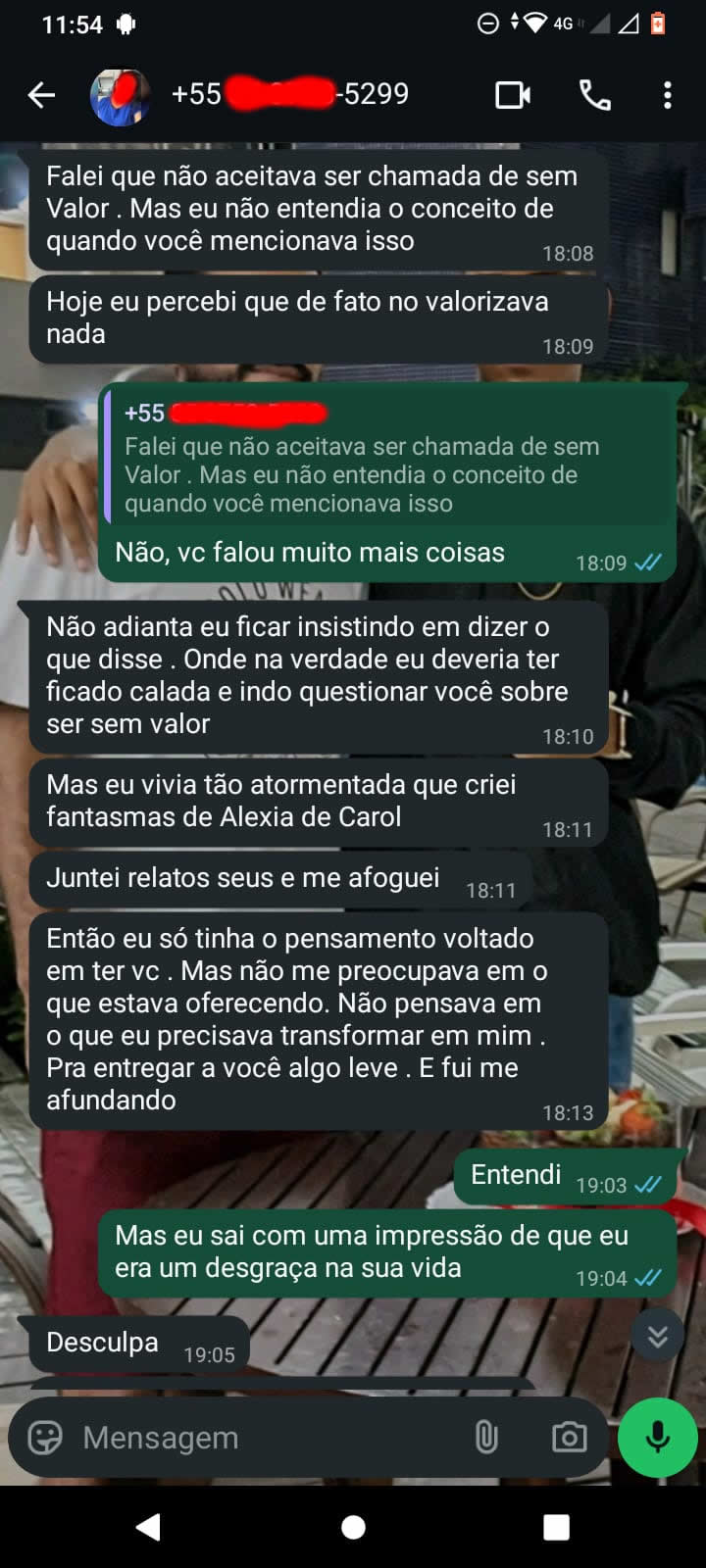Tap the green microphone voice message button
The image size is (706, 1568).
click(657, 1438)
